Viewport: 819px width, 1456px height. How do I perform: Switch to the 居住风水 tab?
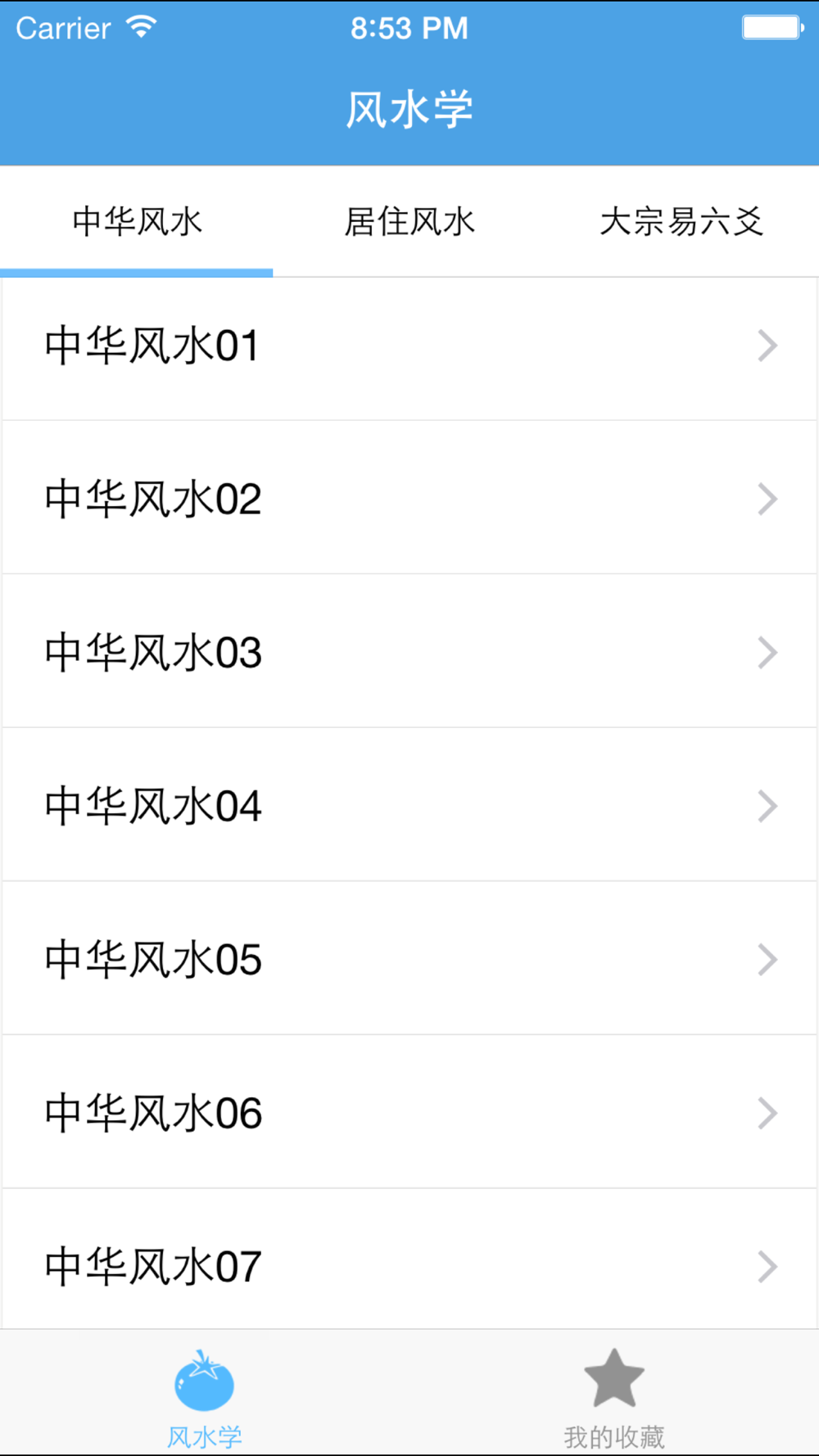coord(409,221)
